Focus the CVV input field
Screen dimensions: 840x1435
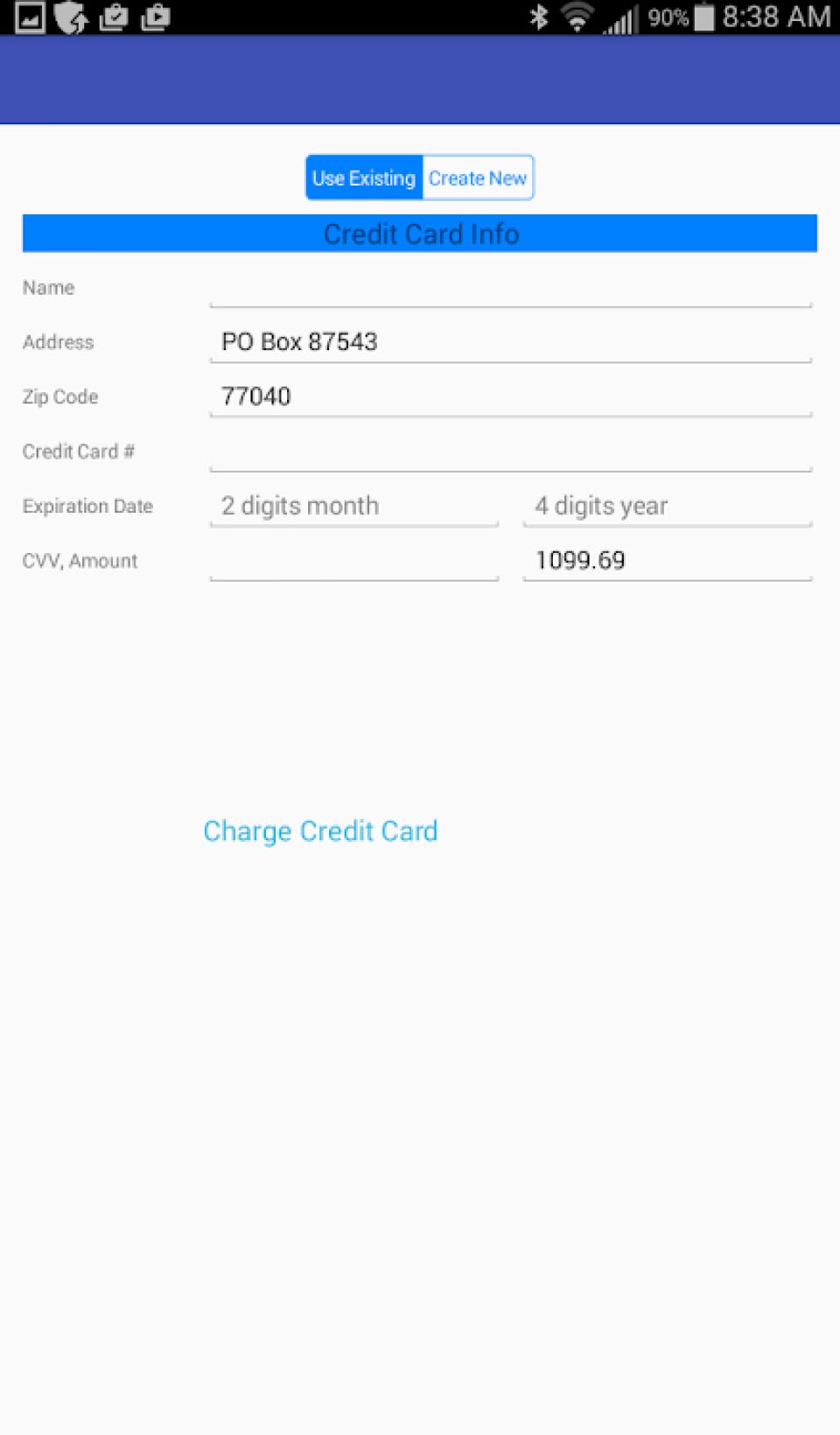353,561
